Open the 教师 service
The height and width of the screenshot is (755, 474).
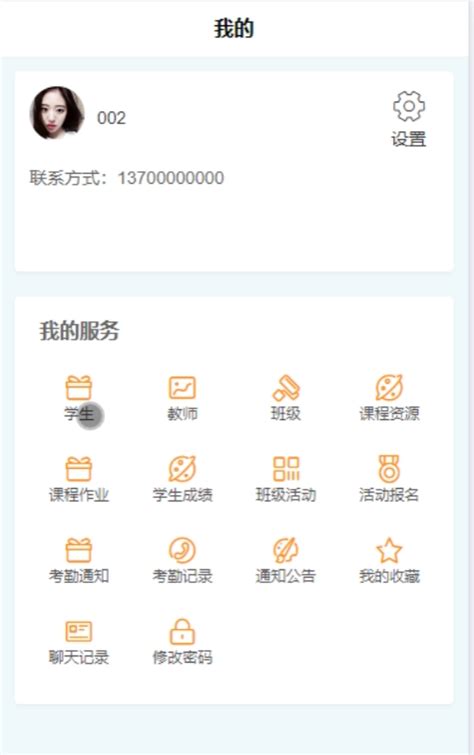coord(182,399)
